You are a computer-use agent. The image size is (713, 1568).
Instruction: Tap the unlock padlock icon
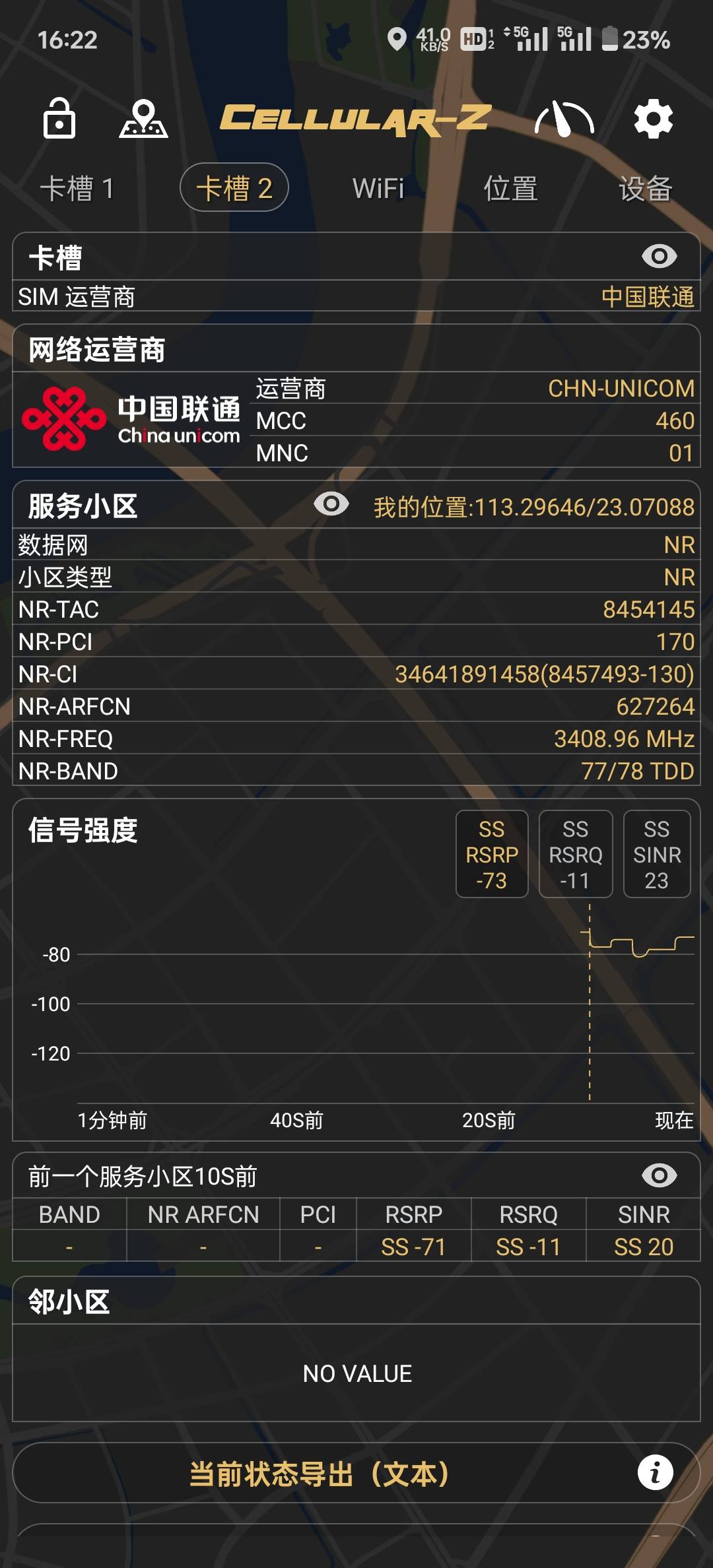point(59,119)
